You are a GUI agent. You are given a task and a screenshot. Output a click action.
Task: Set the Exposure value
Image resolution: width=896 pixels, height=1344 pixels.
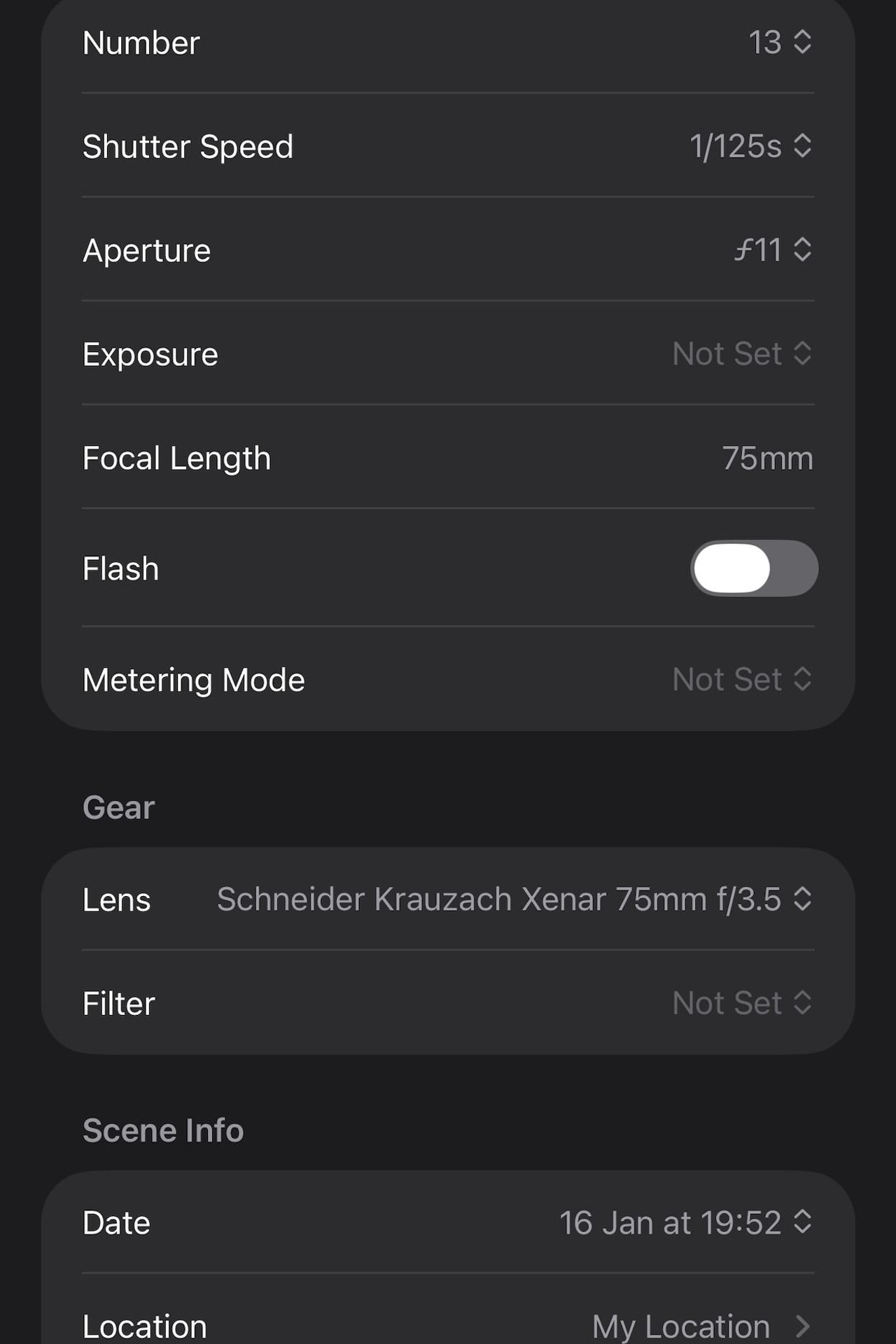pyautogui.click(x=741, y=353)
